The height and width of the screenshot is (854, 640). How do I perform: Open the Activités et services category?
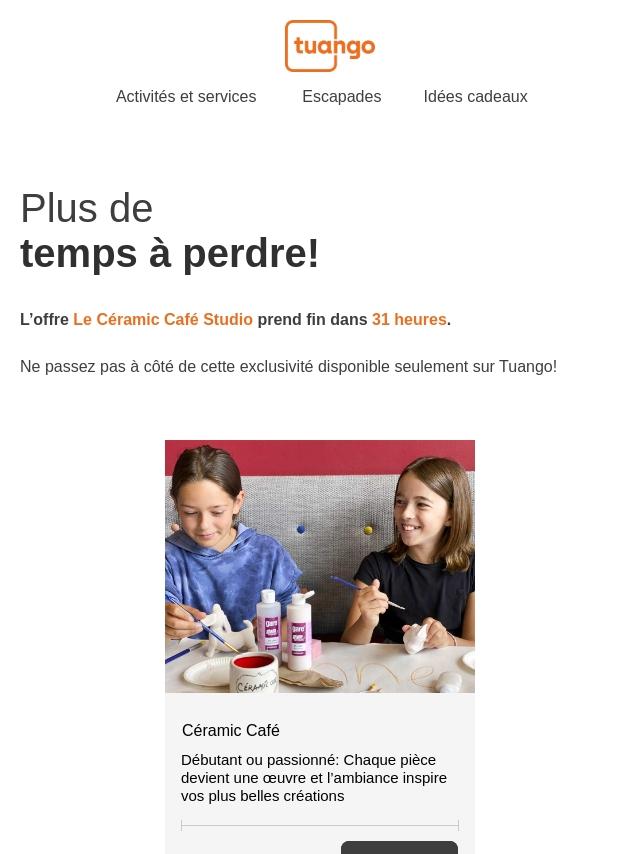point(186,97)
